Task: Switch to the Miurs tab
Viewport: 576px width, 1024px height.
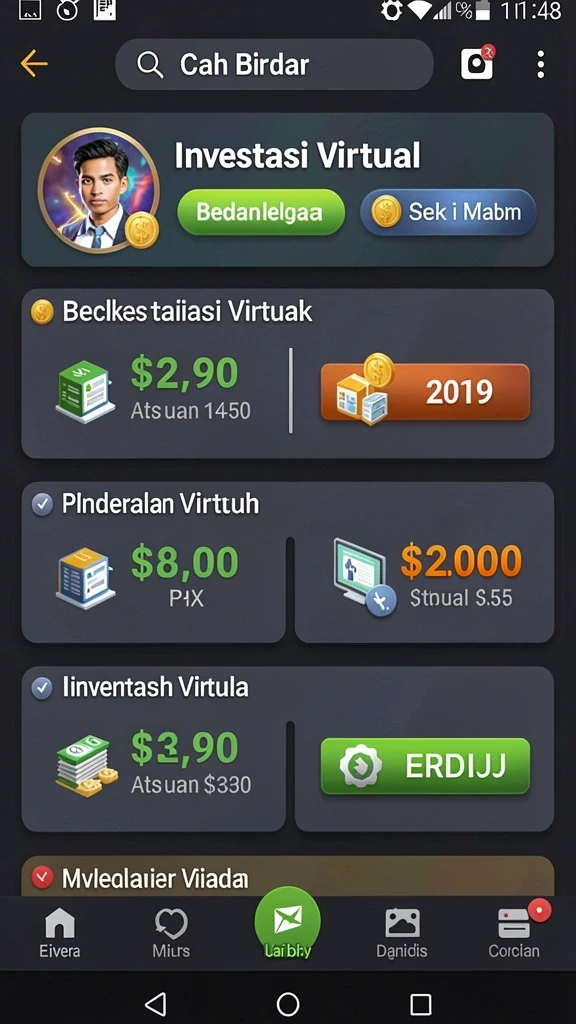Action: pos(171,934)
